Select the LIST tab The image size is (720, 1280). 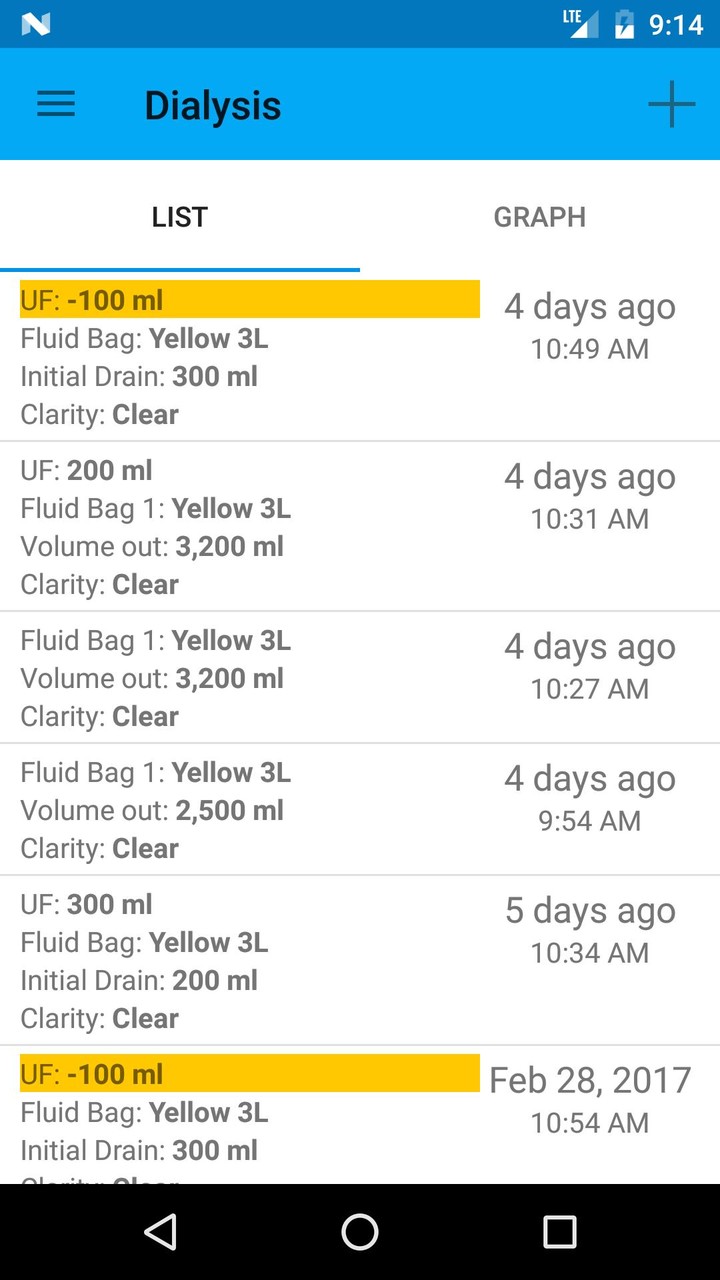pos(179,217)
